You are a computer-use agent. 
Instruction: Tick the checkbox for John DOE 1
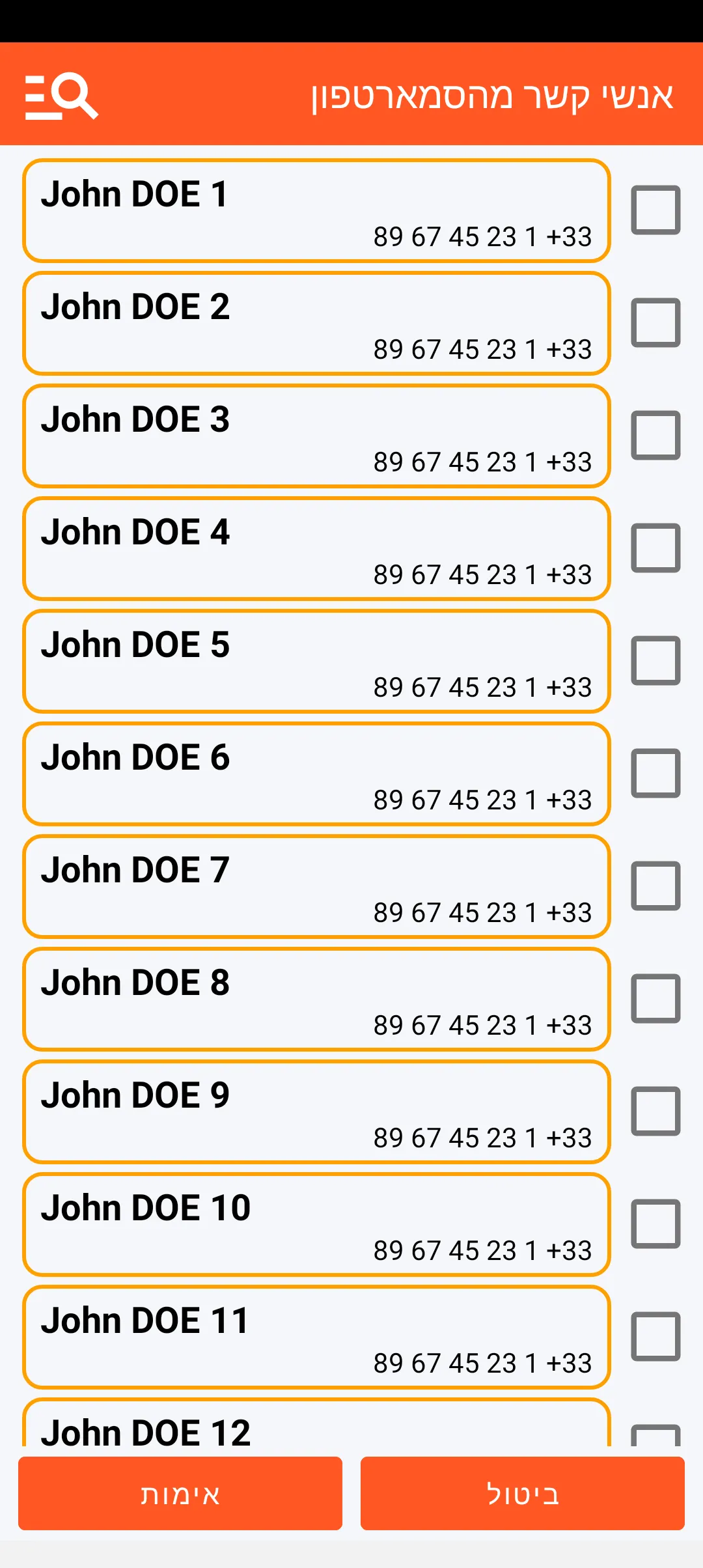(x=655, y=210)
